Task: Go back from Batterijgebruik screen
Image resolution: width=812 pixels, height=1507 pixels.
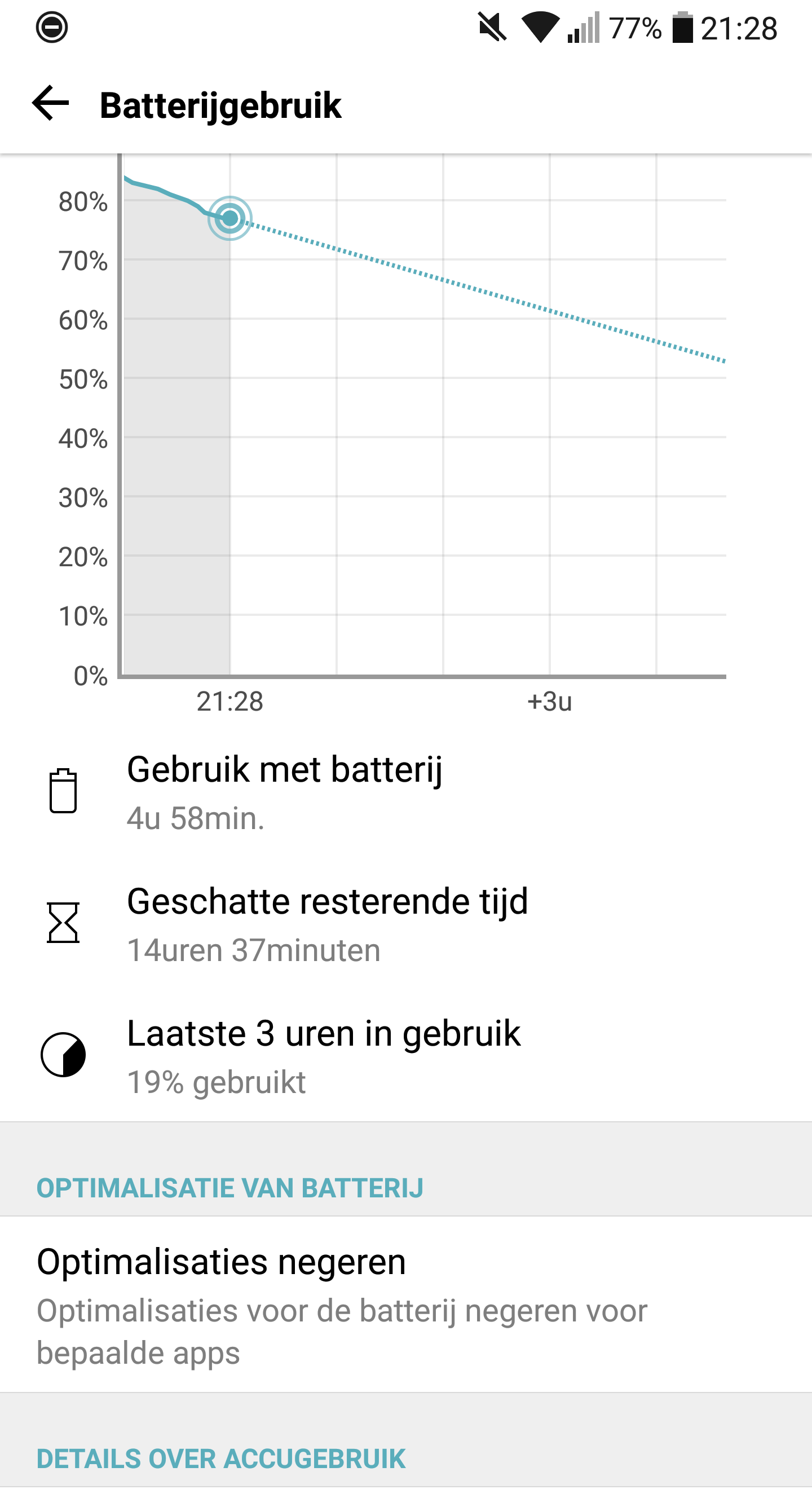Action: click(50, 104)
